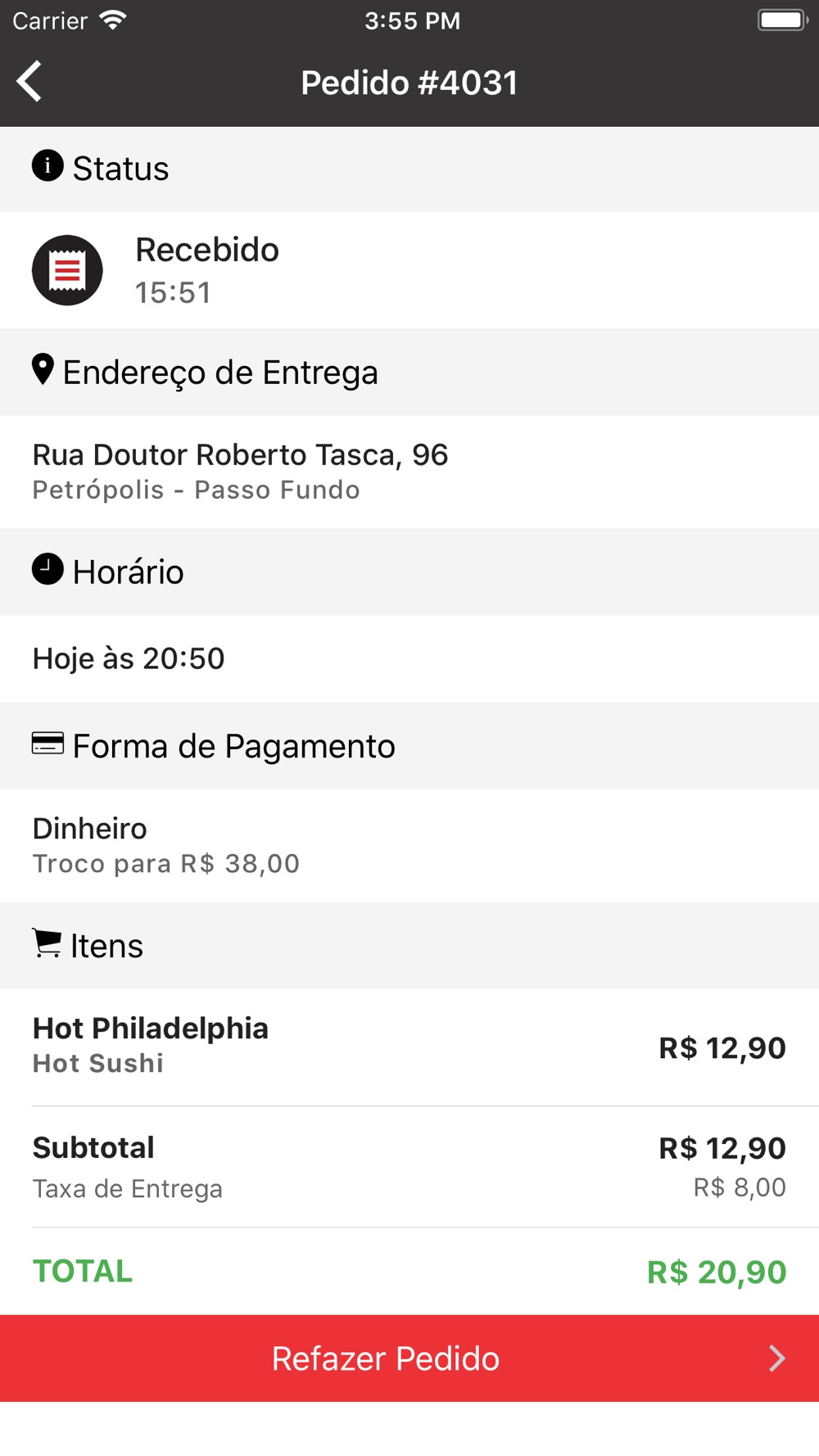Go back from Pedido #4031
Screen dimensions: 819x1456
(x=29, y=82)
